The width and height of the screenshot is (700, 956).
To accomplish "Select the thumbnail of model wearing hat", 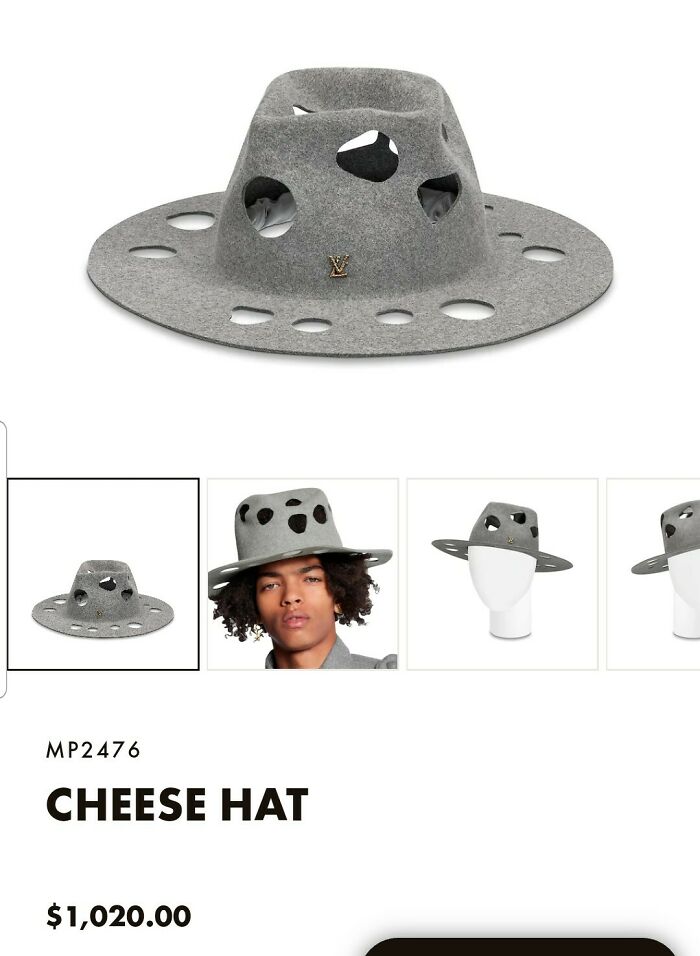I will [302, 574].
